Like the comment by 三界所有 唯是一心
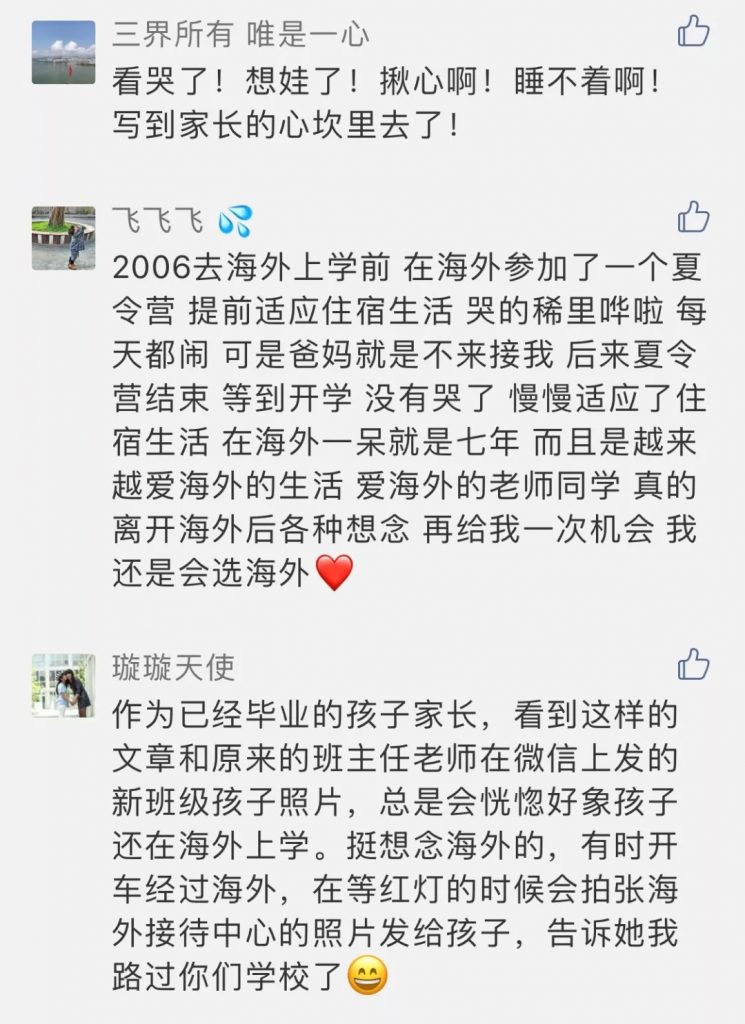The image size is (745, 1024). (693, 31)
